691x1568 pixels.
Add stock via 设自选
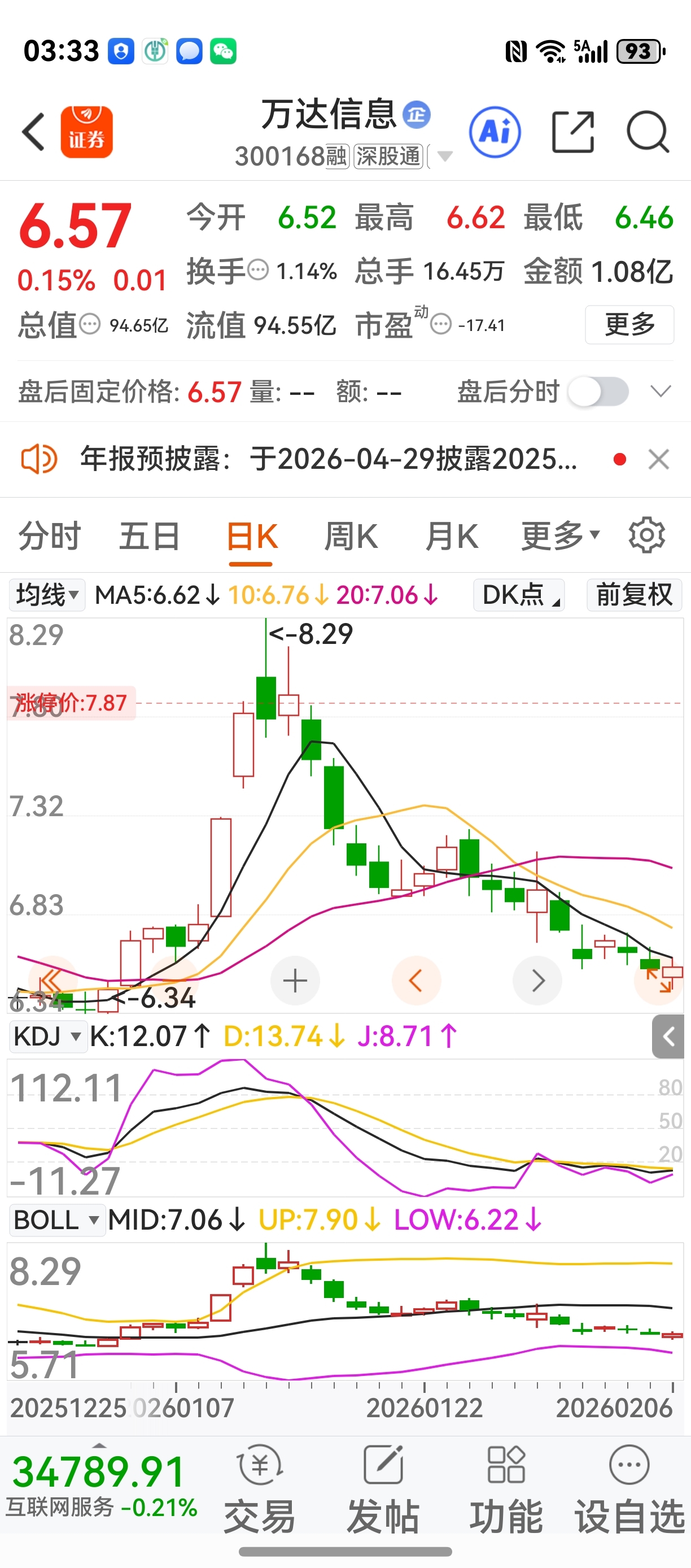pos(629,1490)
